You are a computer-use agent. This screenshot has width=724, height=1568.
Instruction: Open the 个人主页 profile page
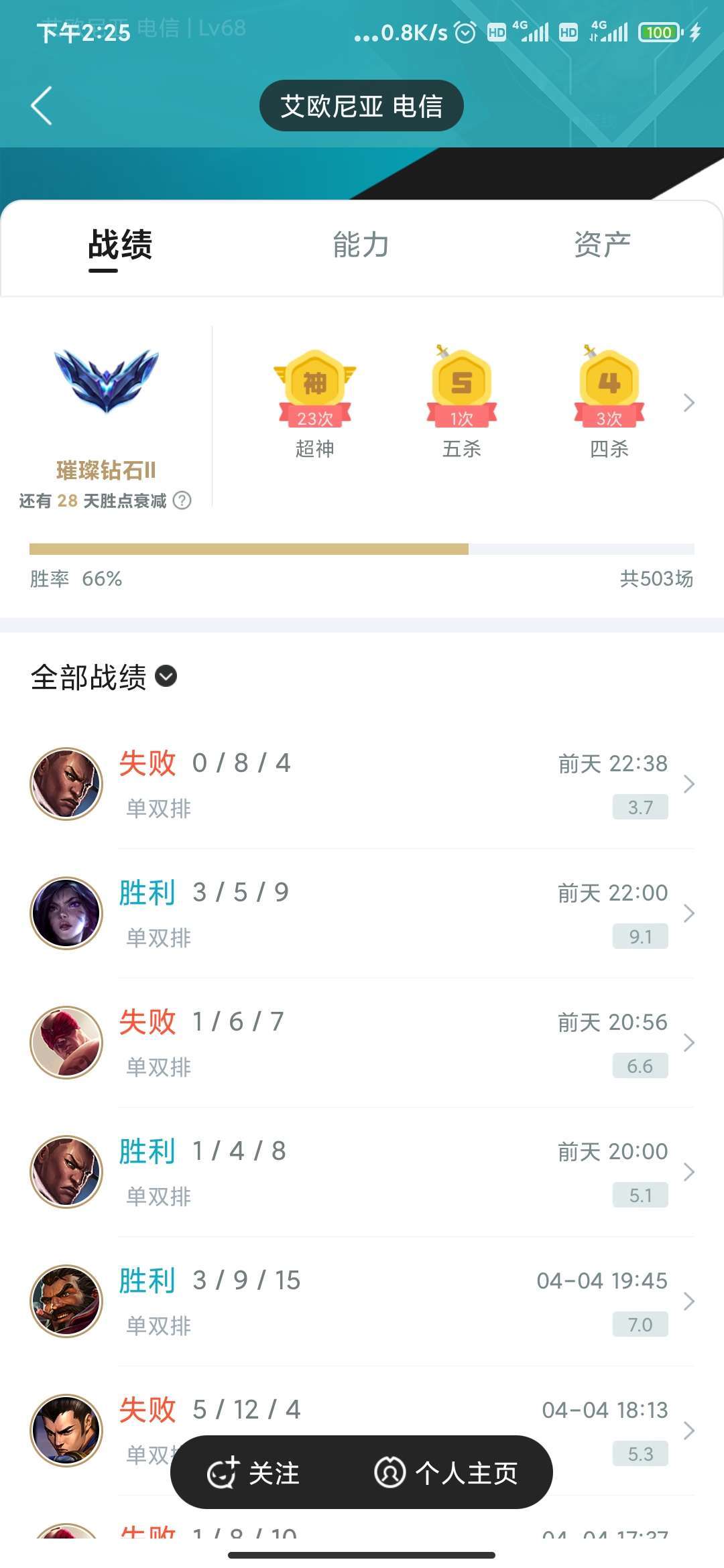447,1473
